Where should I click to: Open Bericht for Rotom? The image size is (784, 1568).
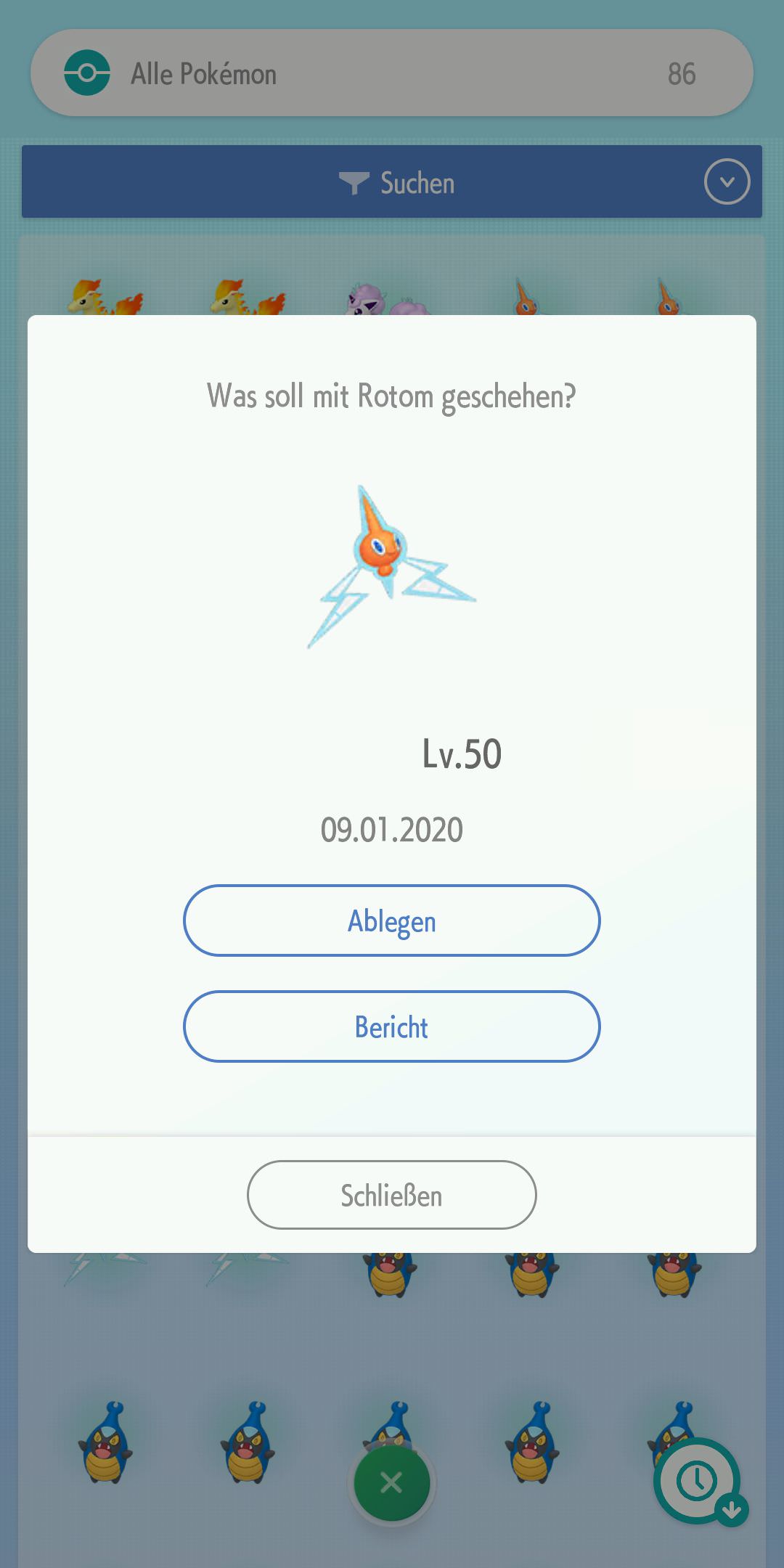tap(391, 1026)
